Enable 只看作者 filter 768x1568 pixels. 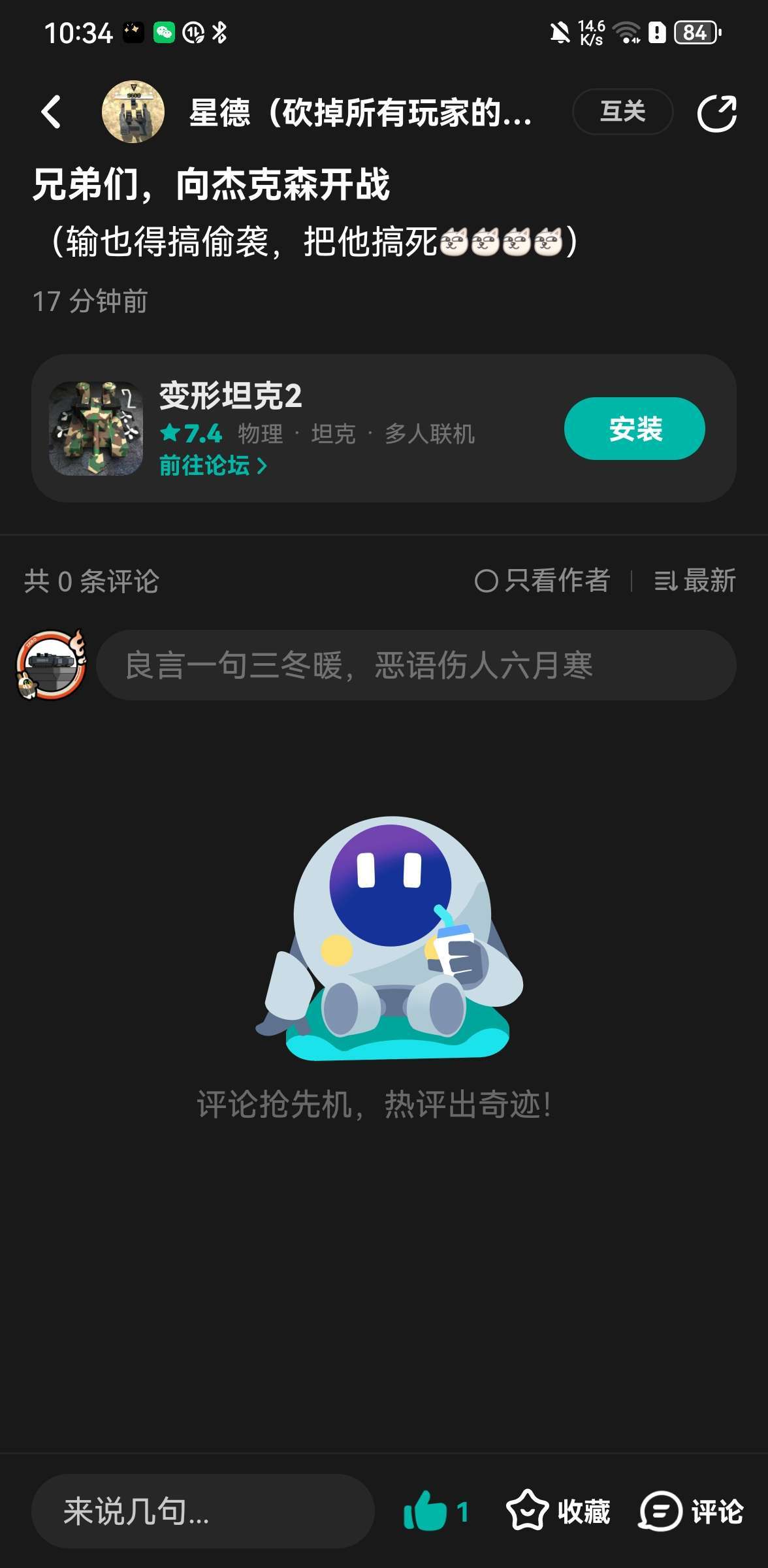[x=542, y=581]
